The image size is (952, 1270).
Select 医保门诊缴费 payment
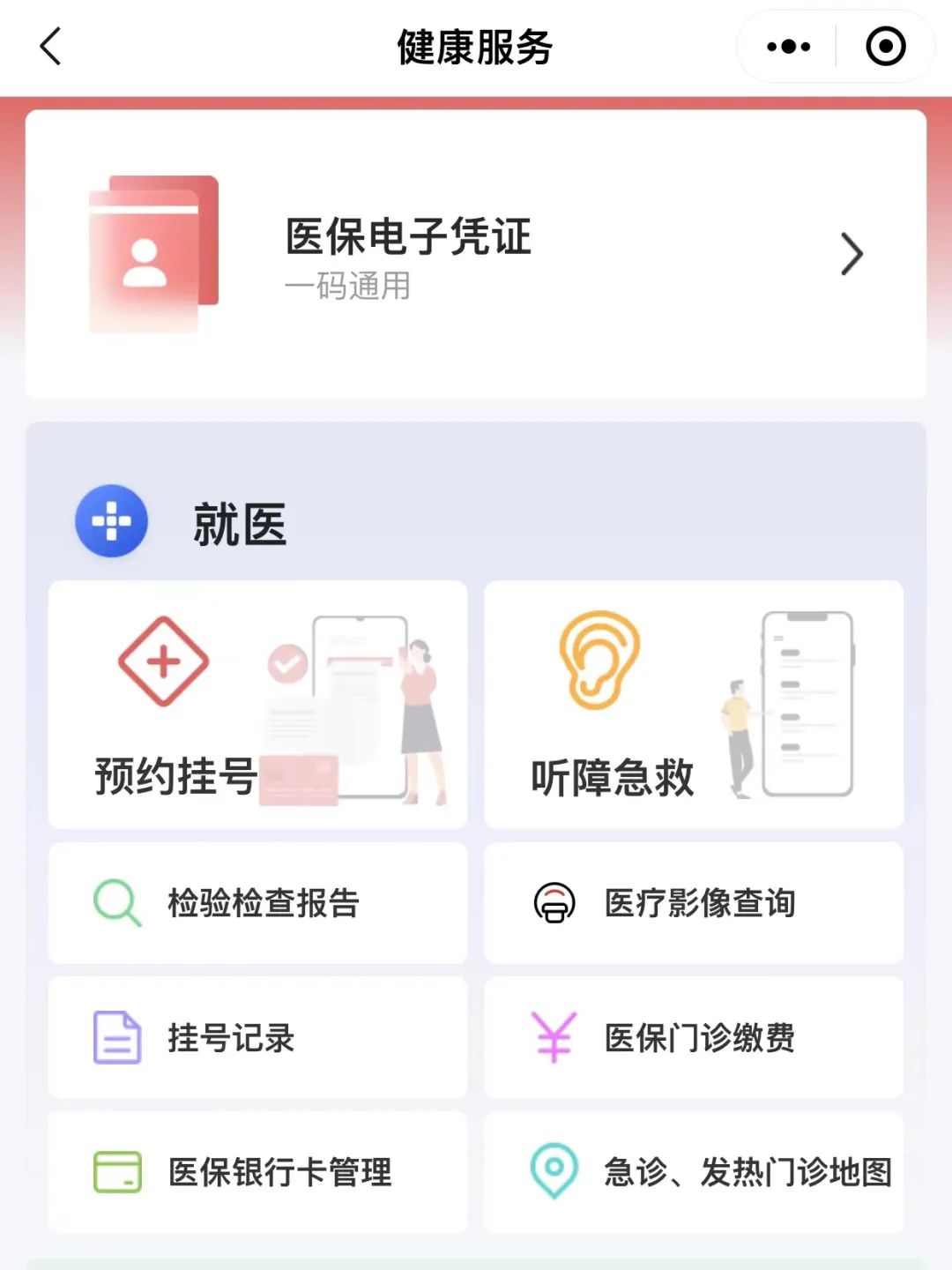(x=693, y=1037)
